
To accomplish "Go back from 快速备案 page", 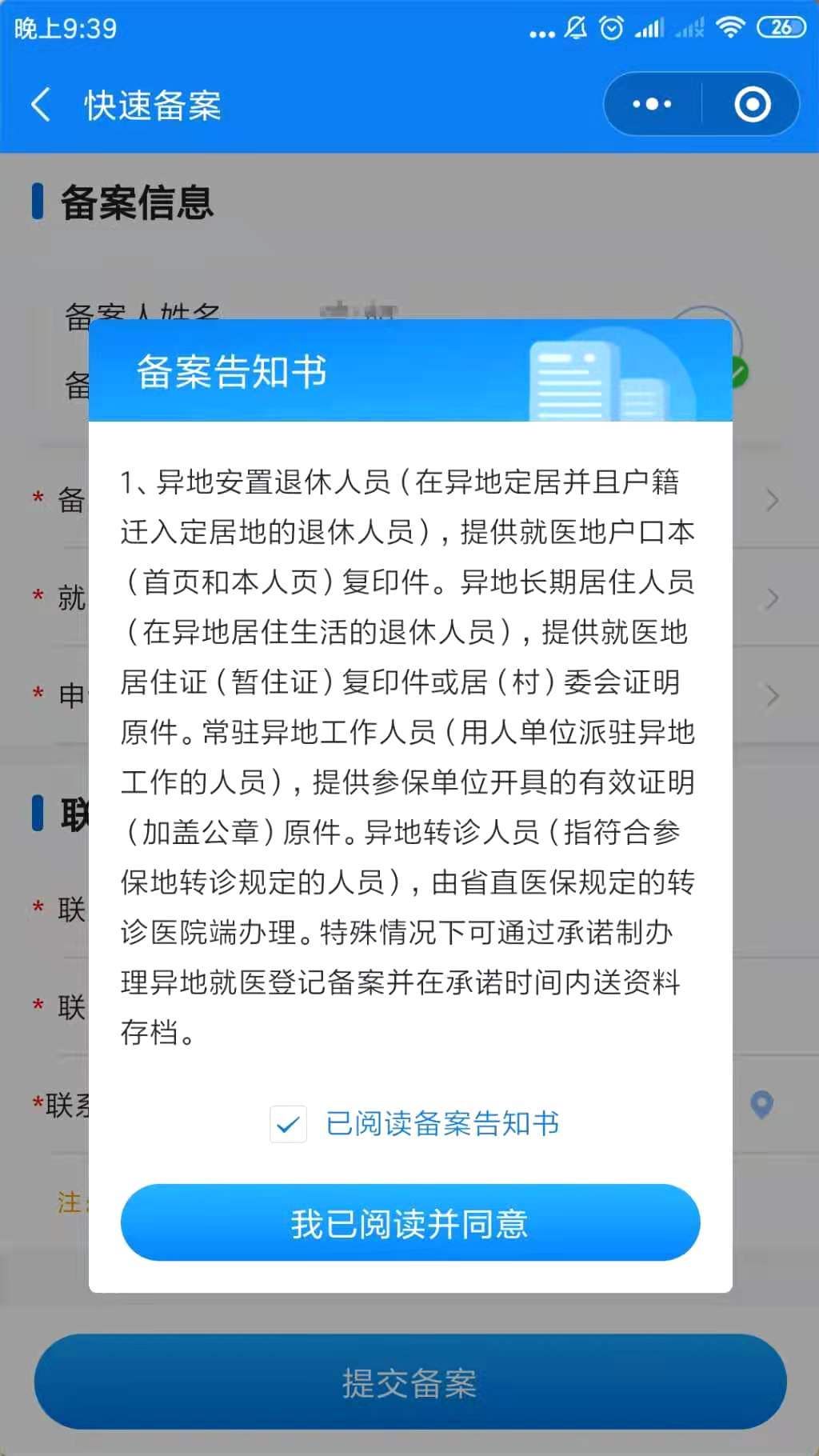I will 41,105.
